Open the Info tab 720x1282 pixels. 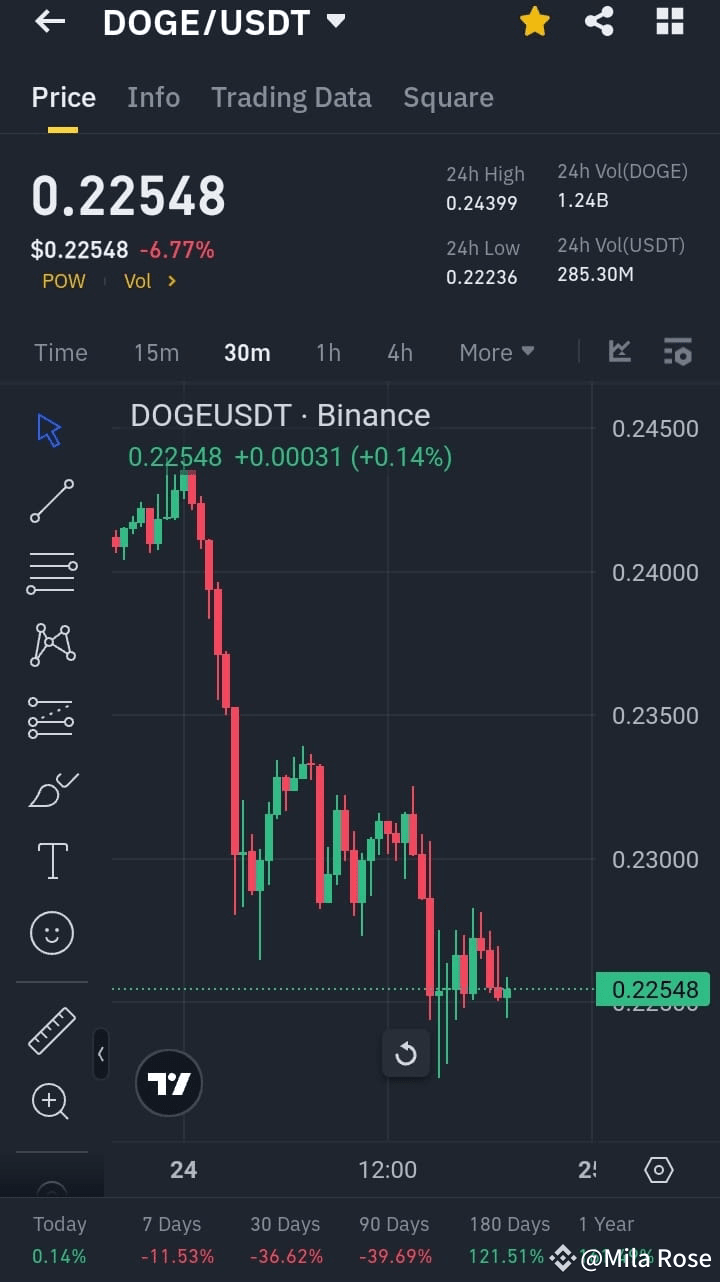(153, 97)
